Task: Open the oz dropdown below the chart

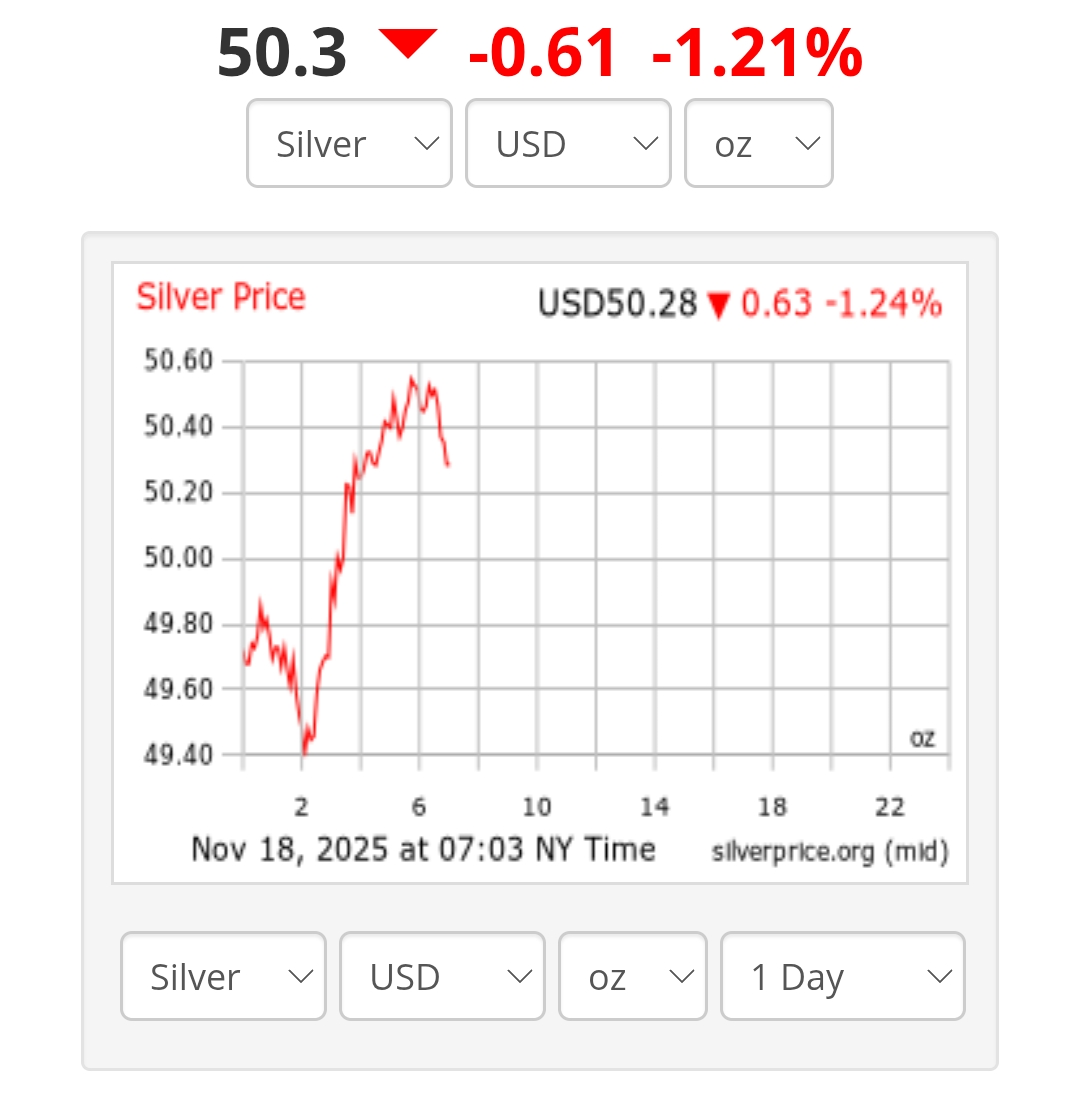Action: click(x=632, y=976)
